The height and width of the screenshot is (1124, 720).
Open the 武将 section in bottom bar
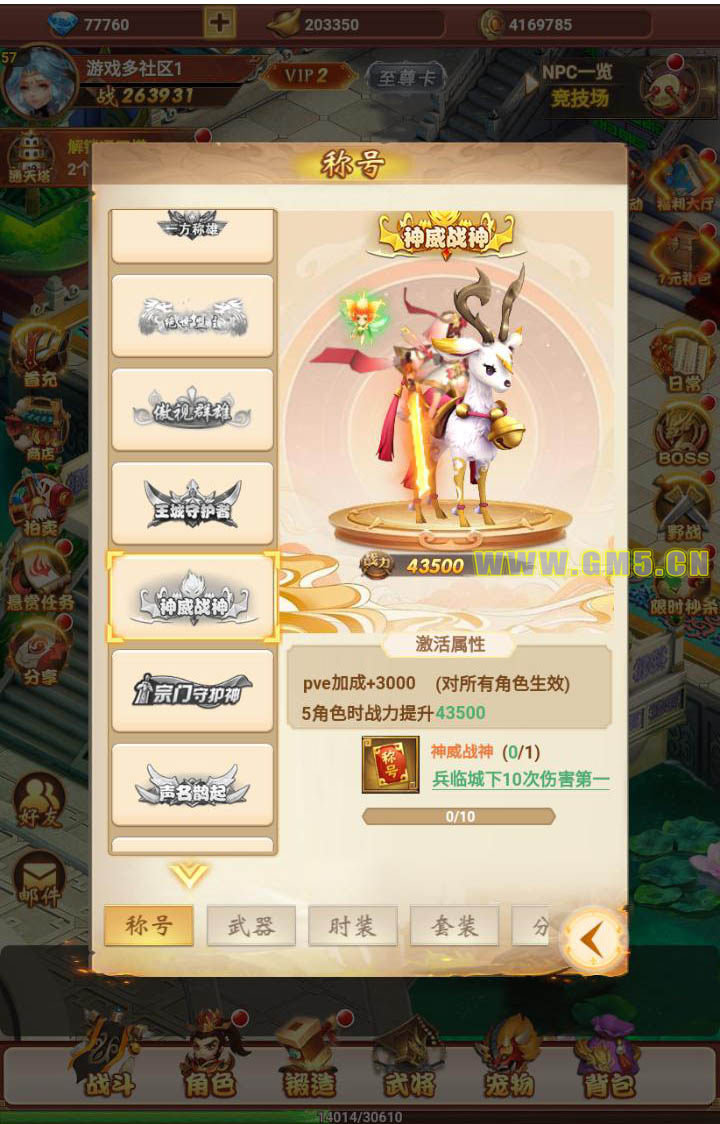[x=409, y=1068]
